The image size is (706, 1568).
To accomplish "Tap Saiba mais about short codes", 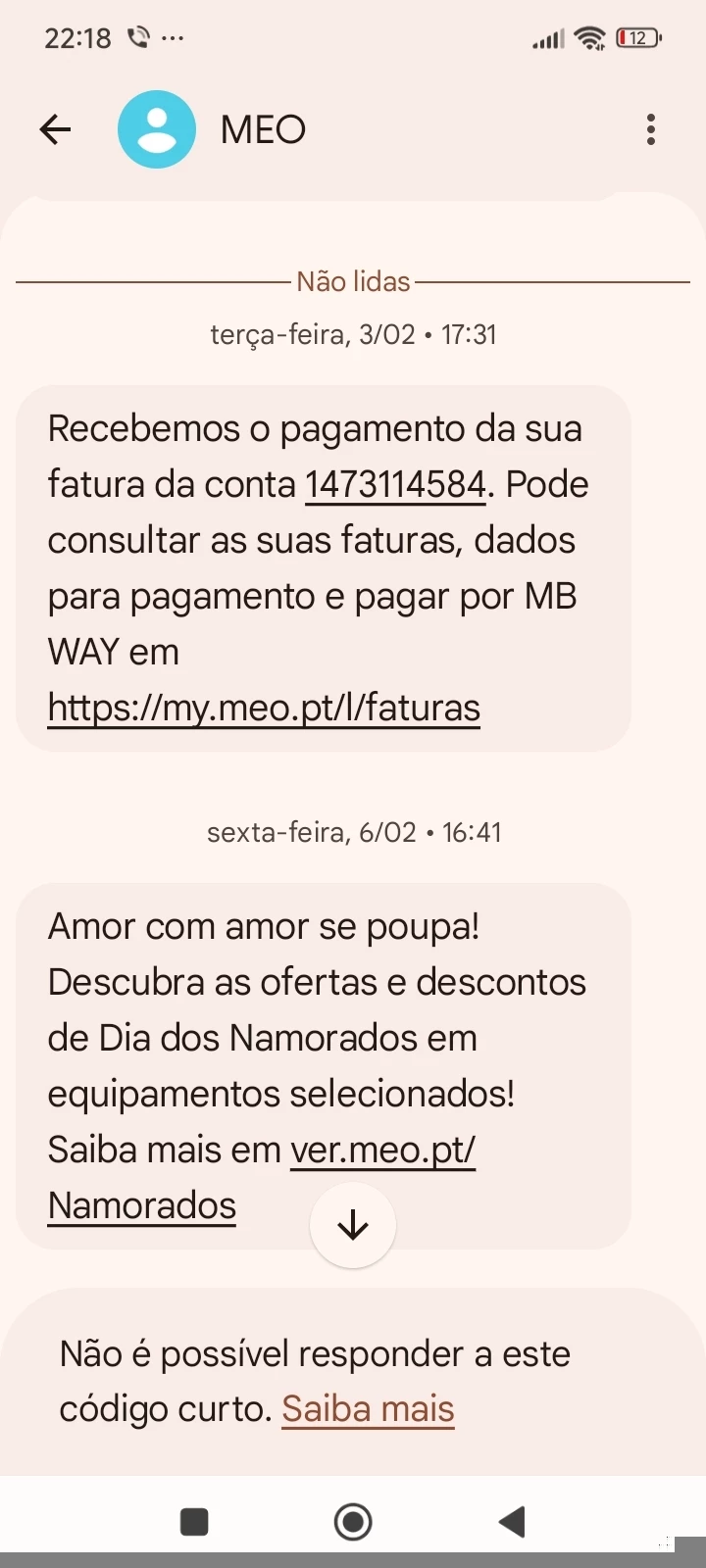I will pos(368,1409).
